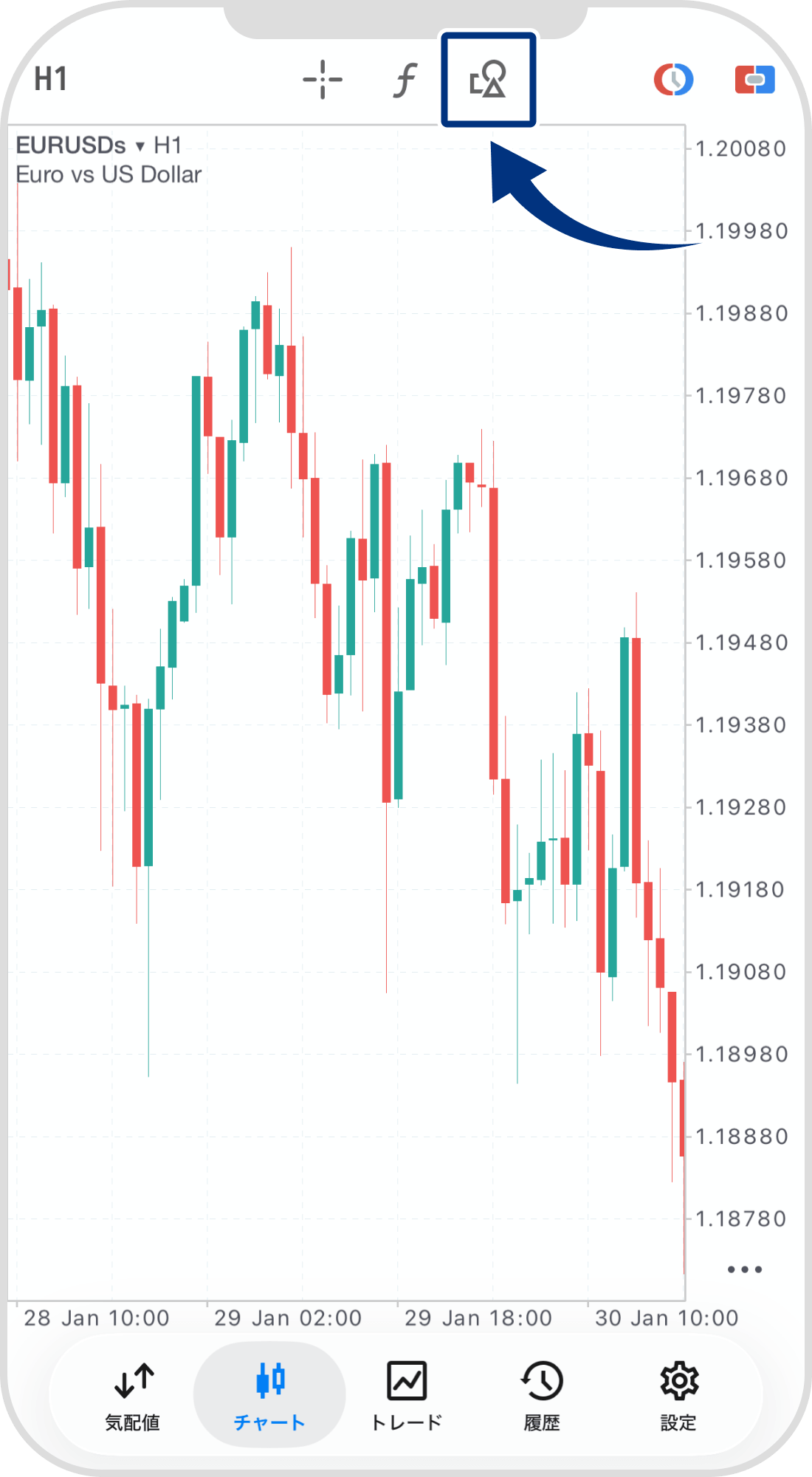Expand the EURUSDs symbol dropdown

[140, 146]
